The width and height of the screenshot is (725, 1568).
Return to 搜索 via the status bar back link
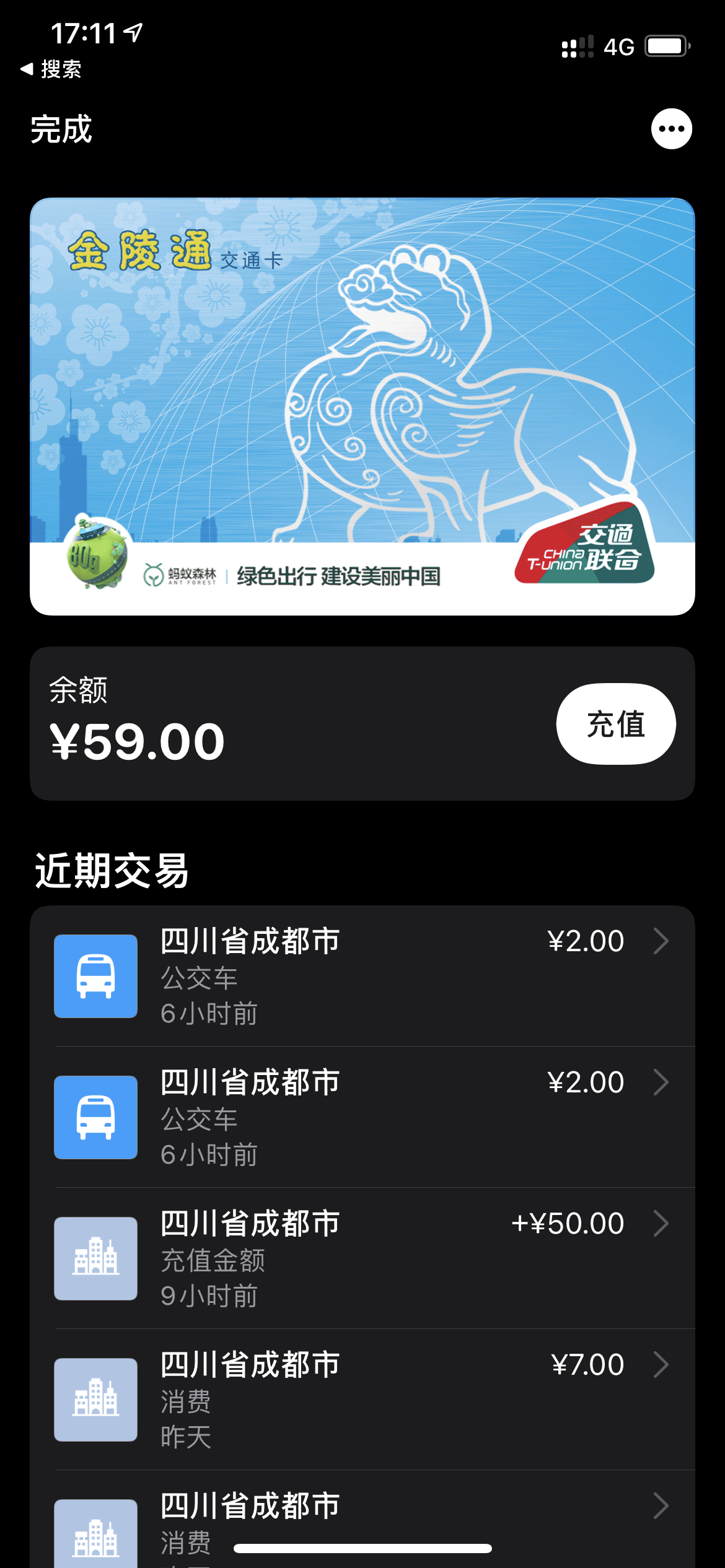52,69
